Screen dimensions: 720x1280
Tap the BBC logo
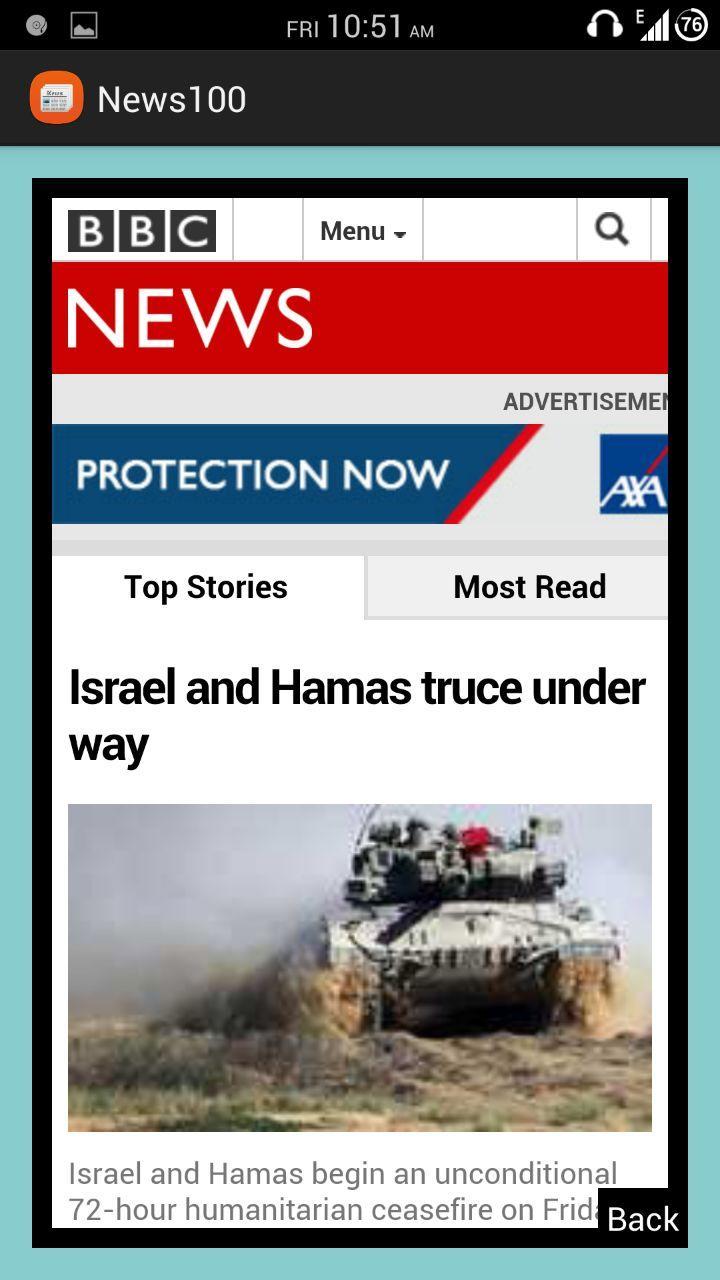[x=141, y=230]
